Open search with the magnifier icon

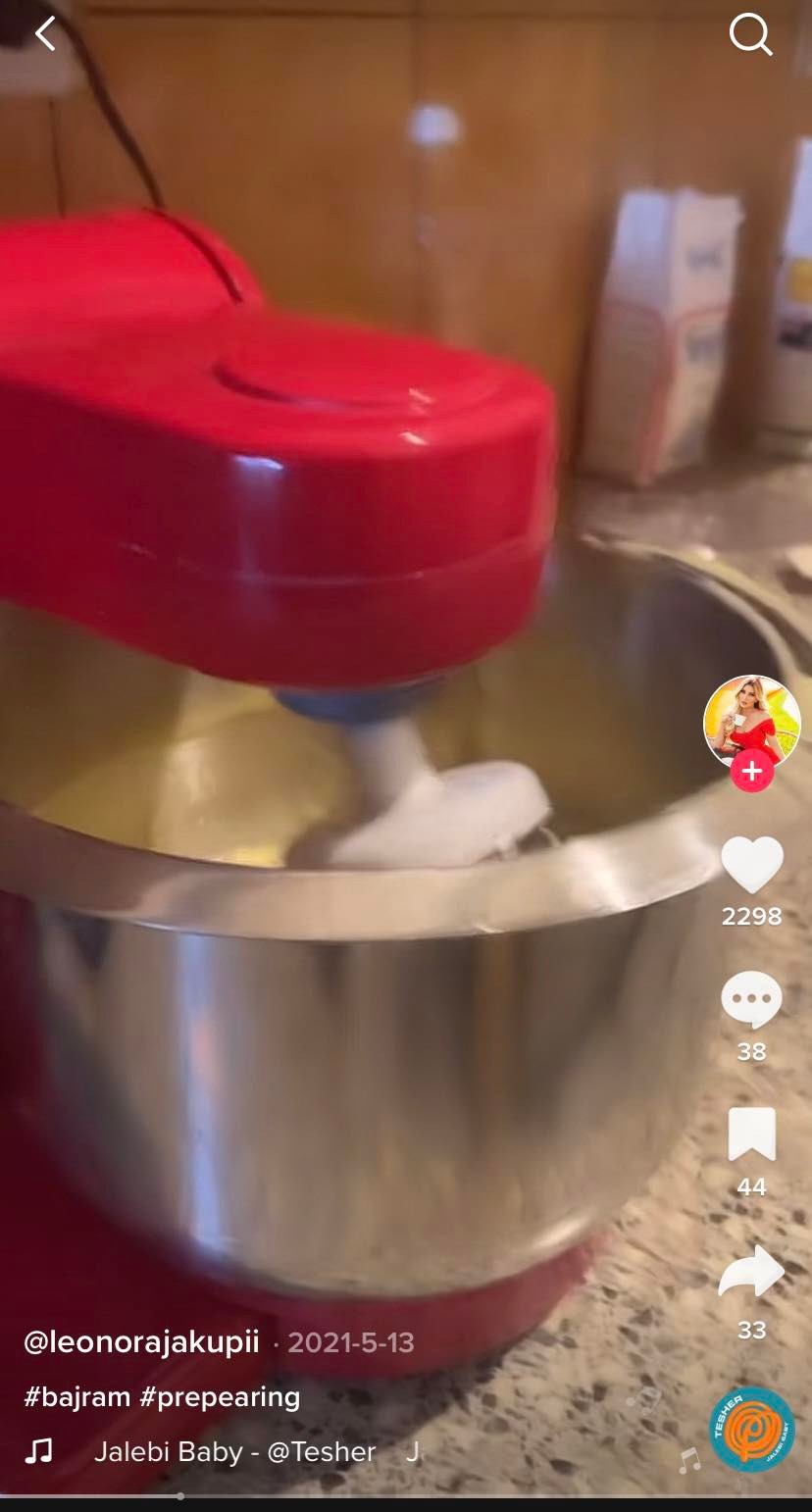(x=750, y=36)
